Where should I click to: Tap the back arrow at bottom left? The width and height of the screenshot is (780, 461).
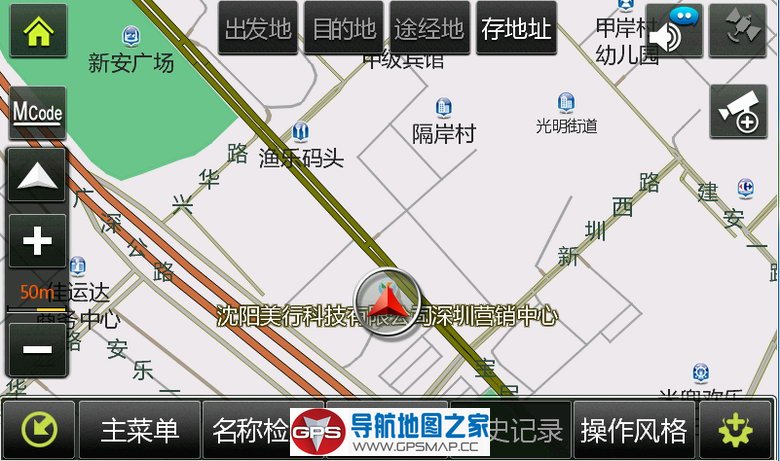[x=38, y=430]
